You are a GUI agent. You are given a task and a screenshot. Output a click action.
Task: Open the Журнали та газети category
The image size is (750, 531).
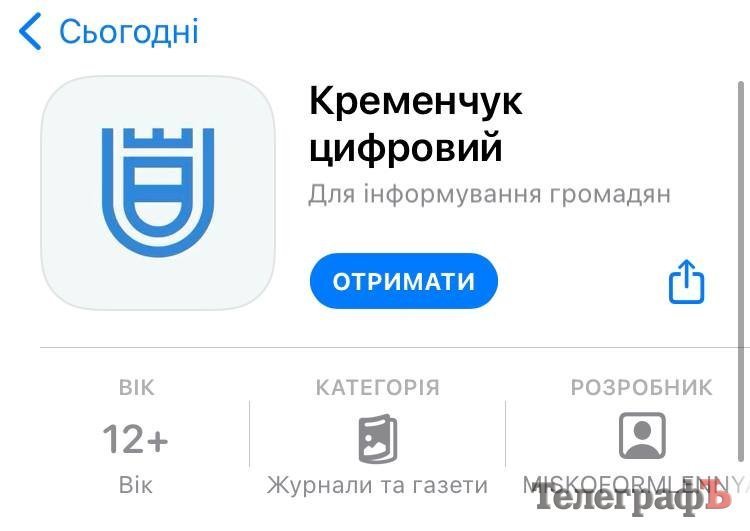click(378, 440)
